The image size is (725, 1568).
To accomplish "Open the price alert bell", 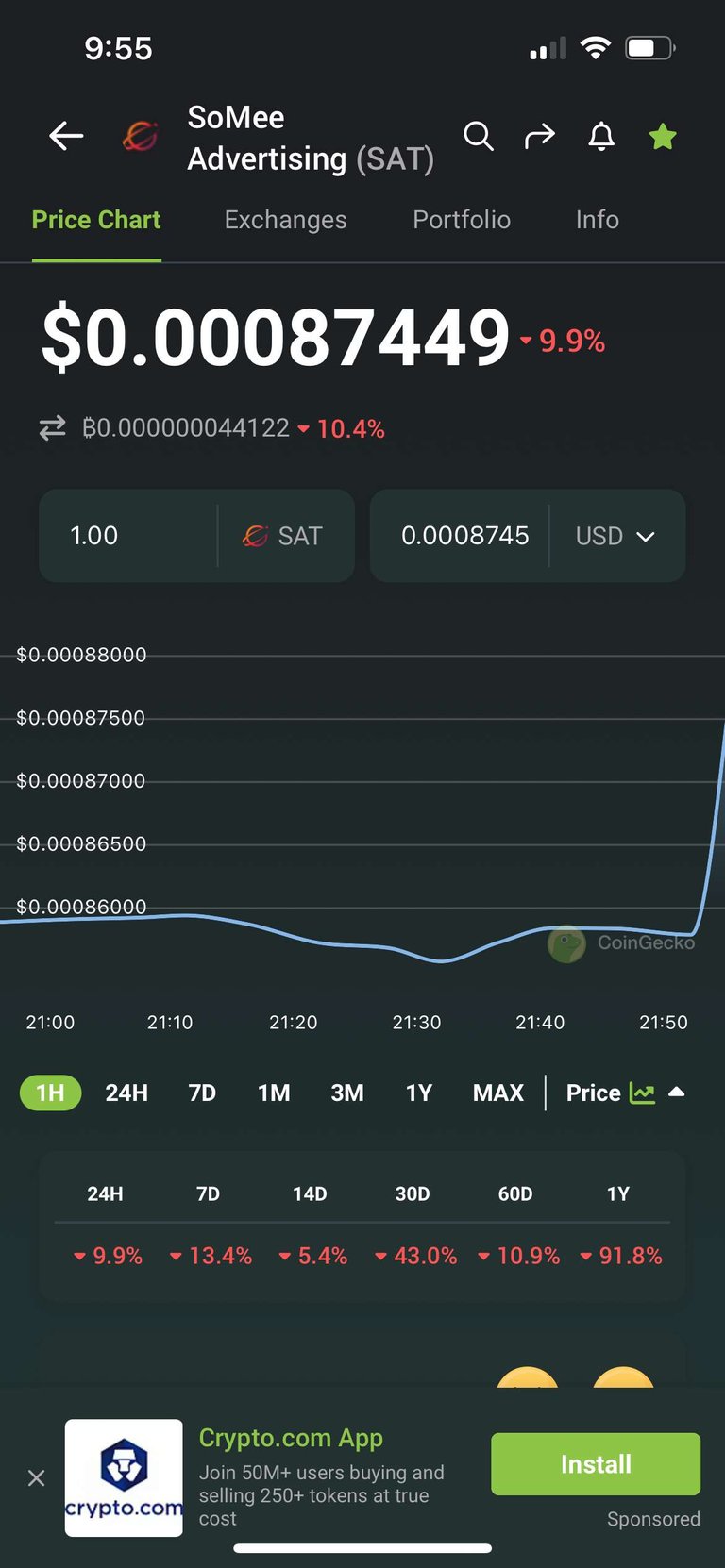I will pyautogui.click(x=601, y=138).
